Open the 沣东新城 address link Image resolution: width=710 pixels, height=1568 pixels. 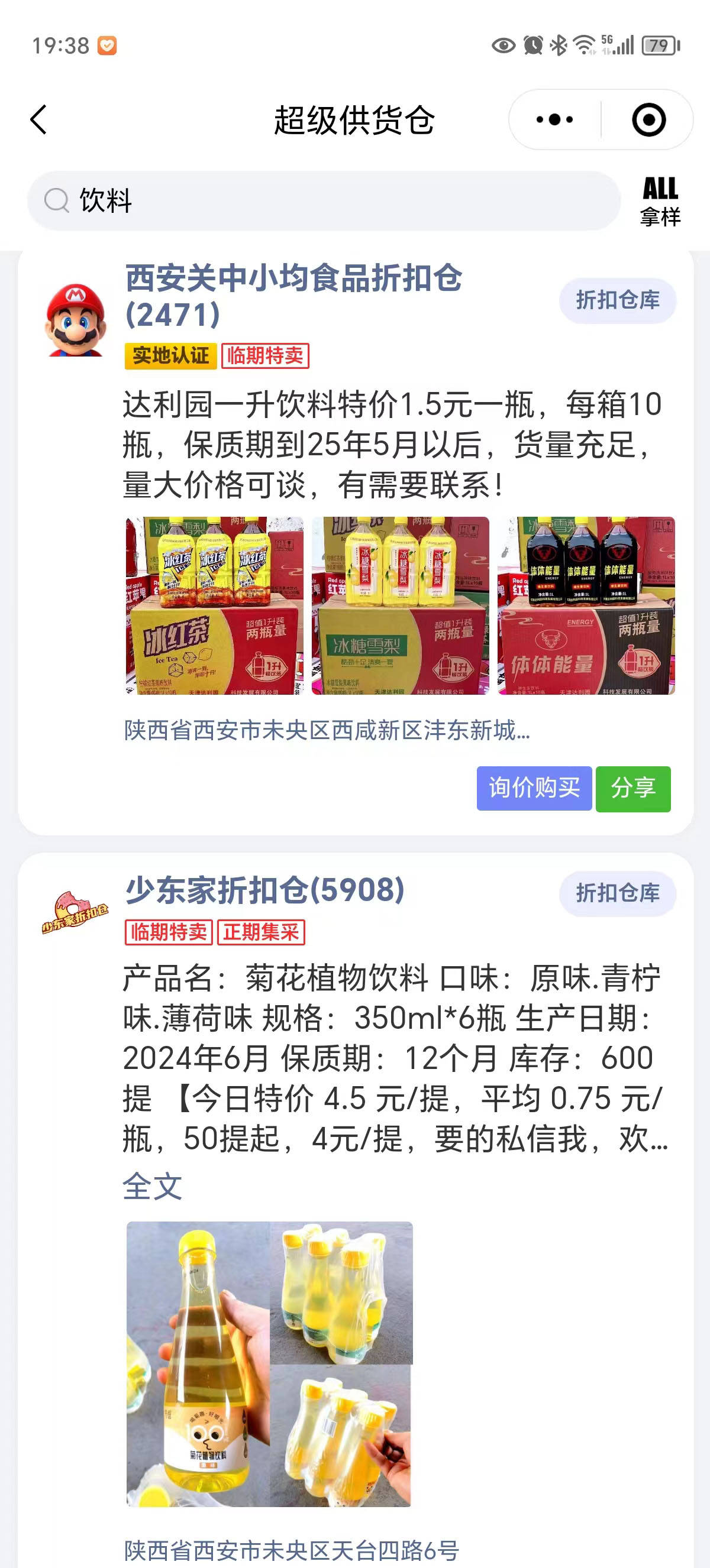coord(327,730)
